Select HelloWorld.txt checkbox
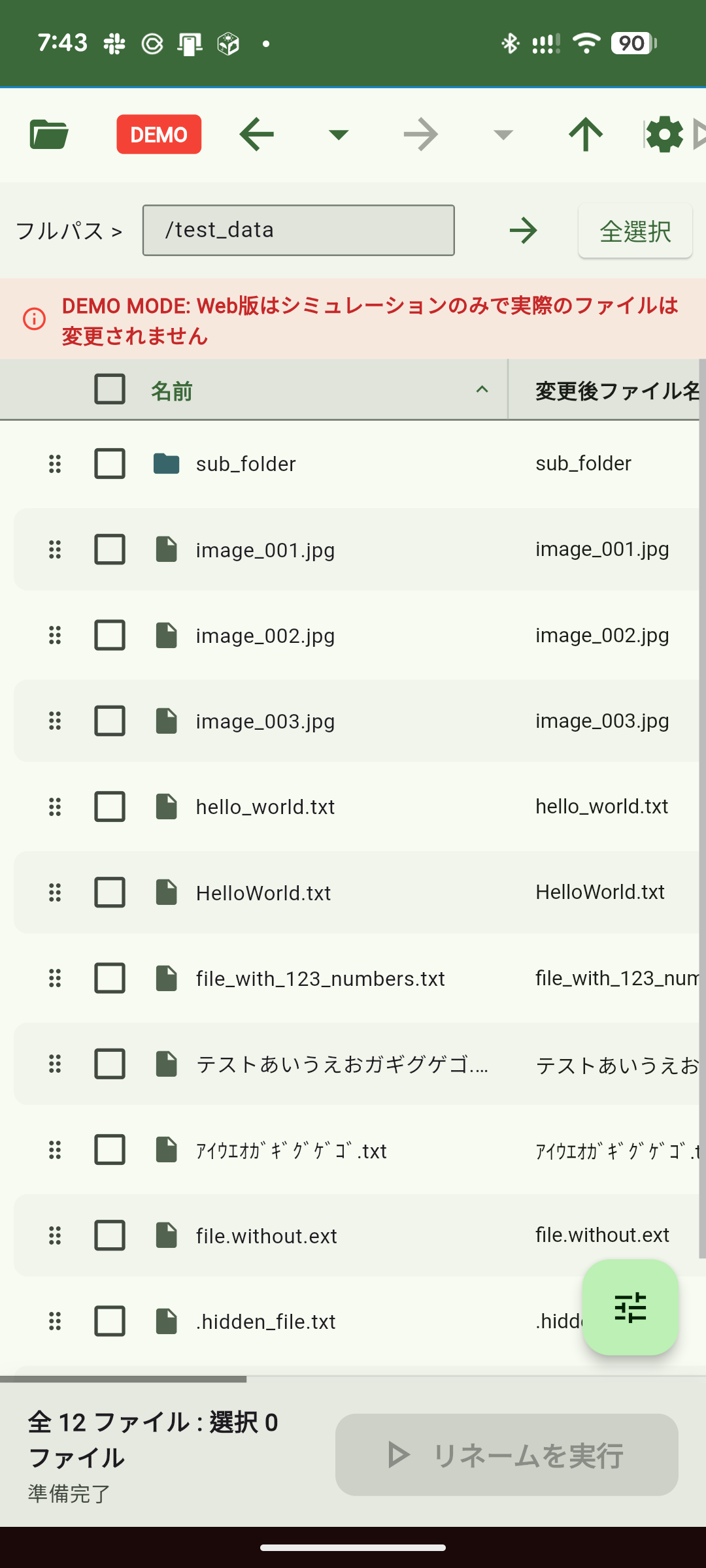This screenshot has height=1568, width=706. 110,892
